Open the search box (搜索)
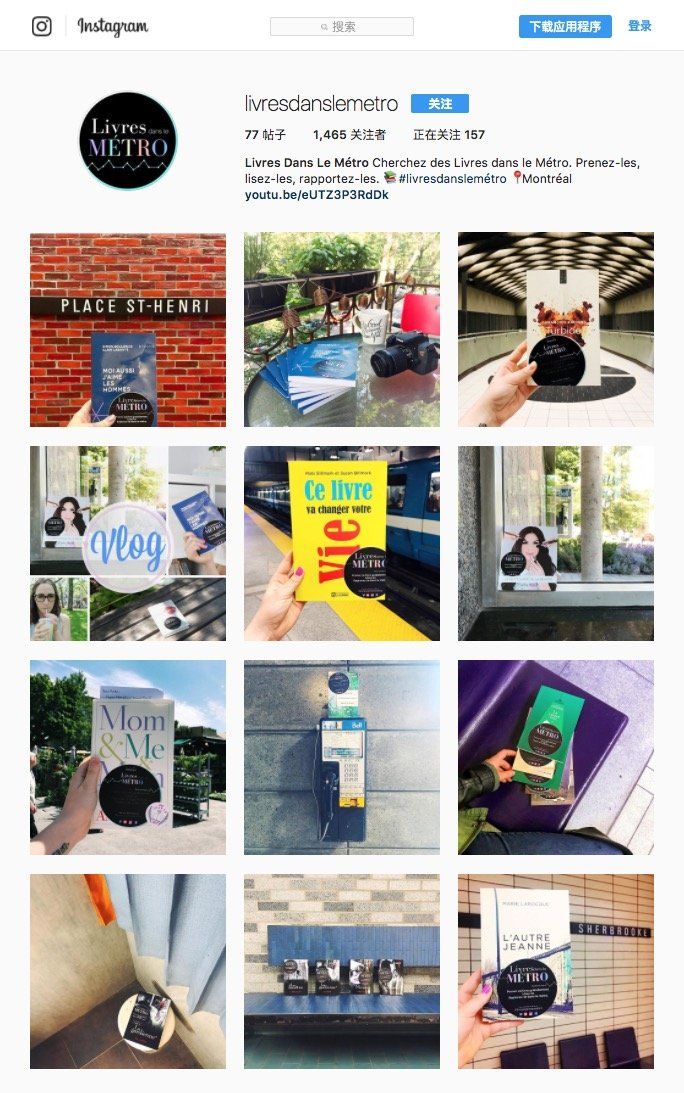 342,27
